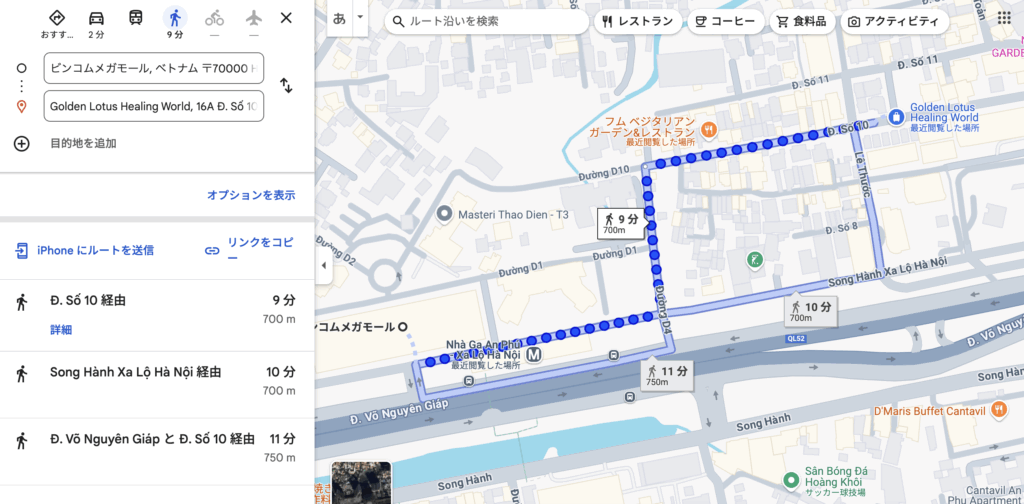1024x504 pixels.
Task: Switch to public transit directions
Action: point(135,23)
